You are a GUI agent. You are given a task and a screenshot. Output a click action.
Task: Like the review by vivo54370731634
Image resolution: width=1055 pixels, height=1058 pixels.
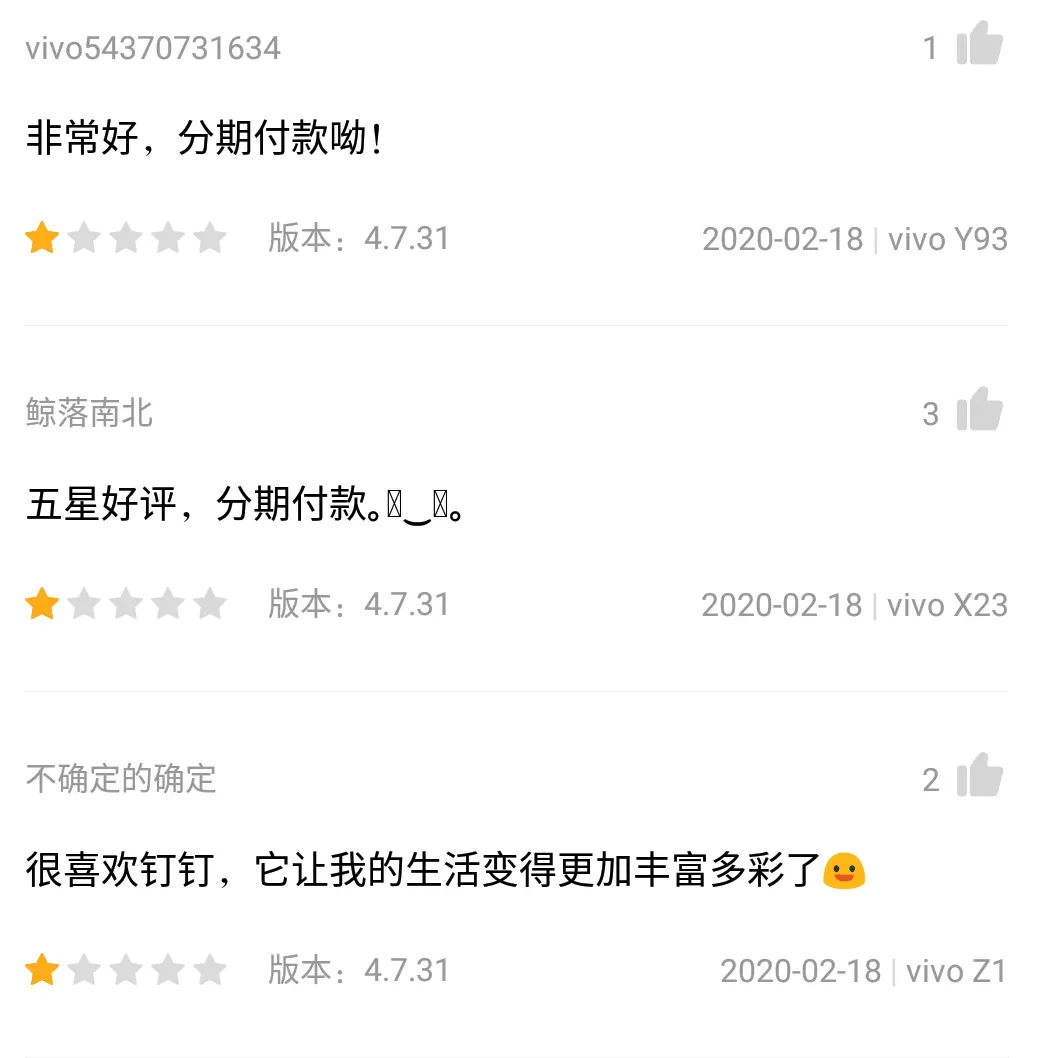click(x=979, y=45)
